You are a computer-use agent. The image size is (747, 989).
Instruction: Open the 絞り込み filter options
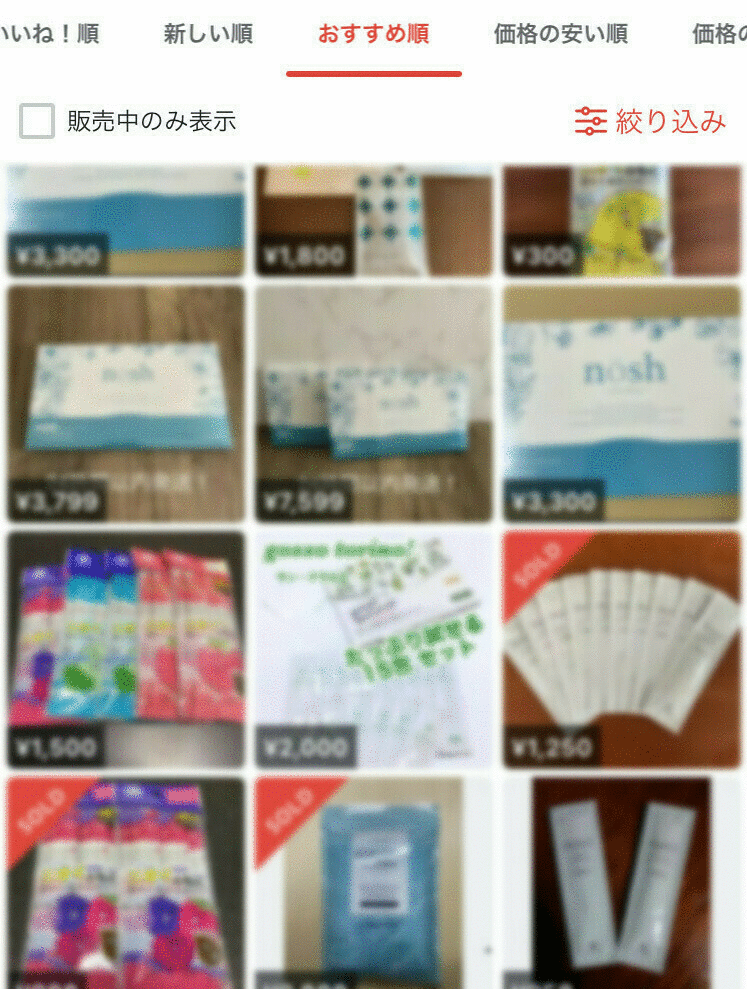click(650, 122)
